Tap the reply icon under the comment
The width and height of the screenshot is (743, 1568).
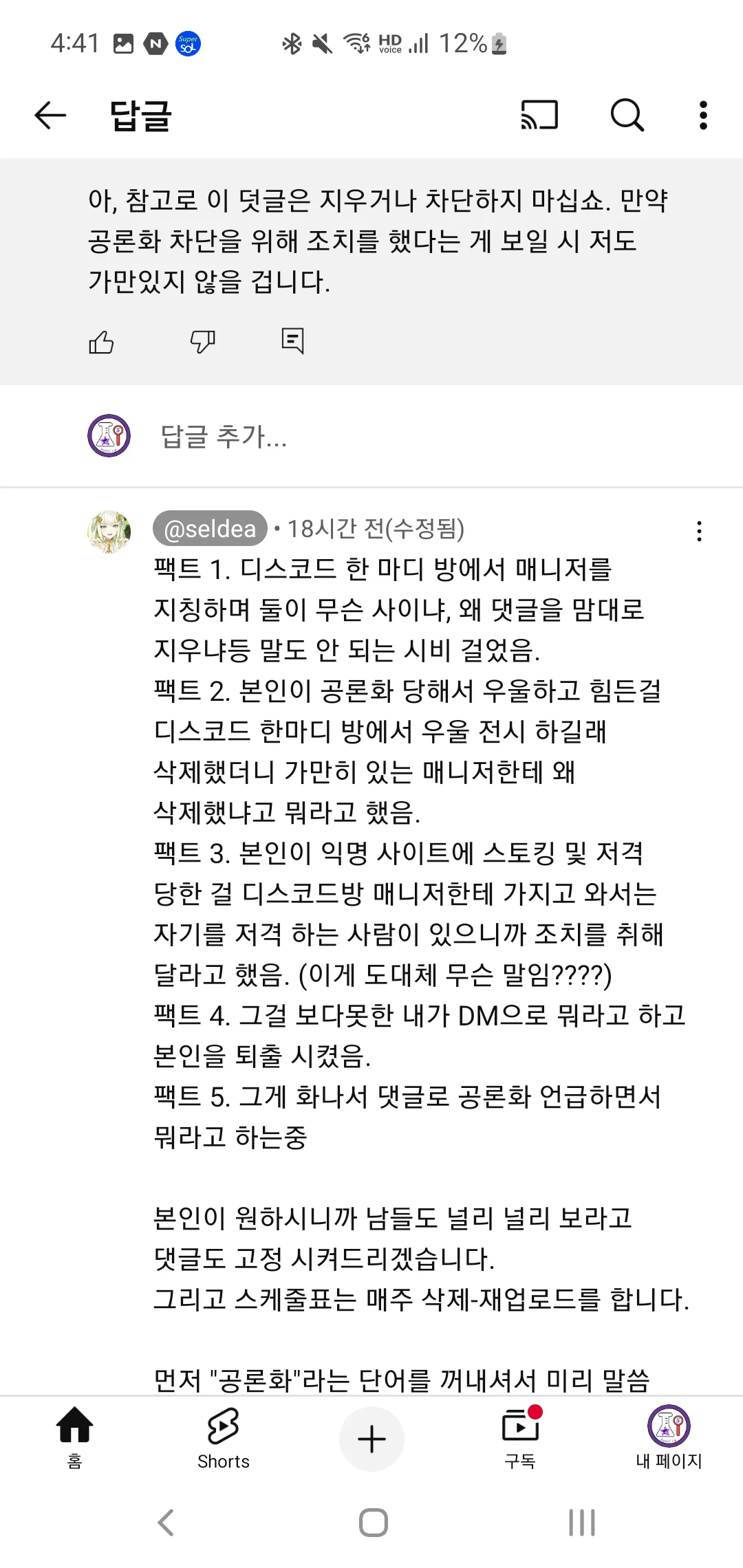point(292,340)
